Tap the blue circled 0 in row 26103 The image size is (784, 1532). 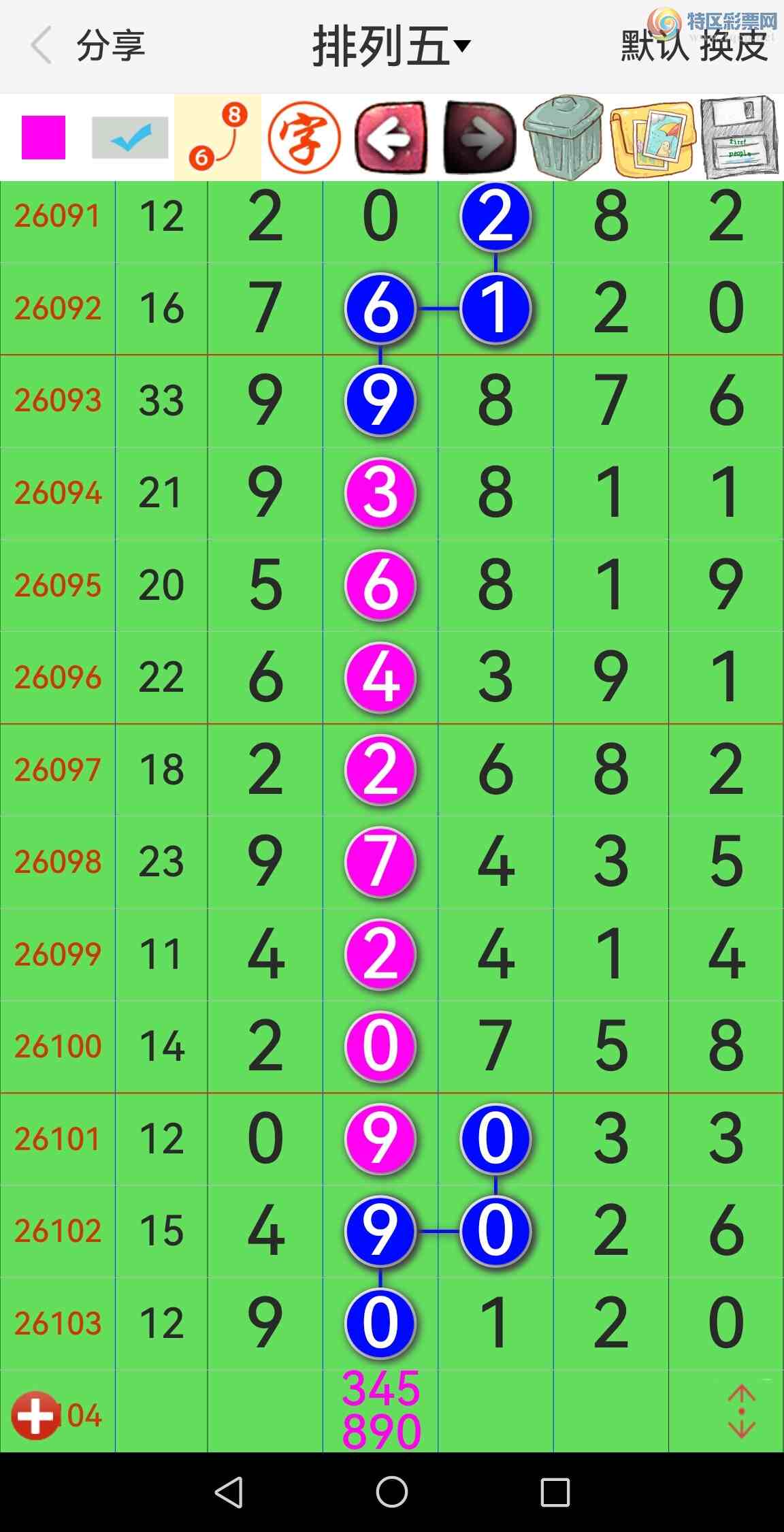click(x=380, y=1322)
